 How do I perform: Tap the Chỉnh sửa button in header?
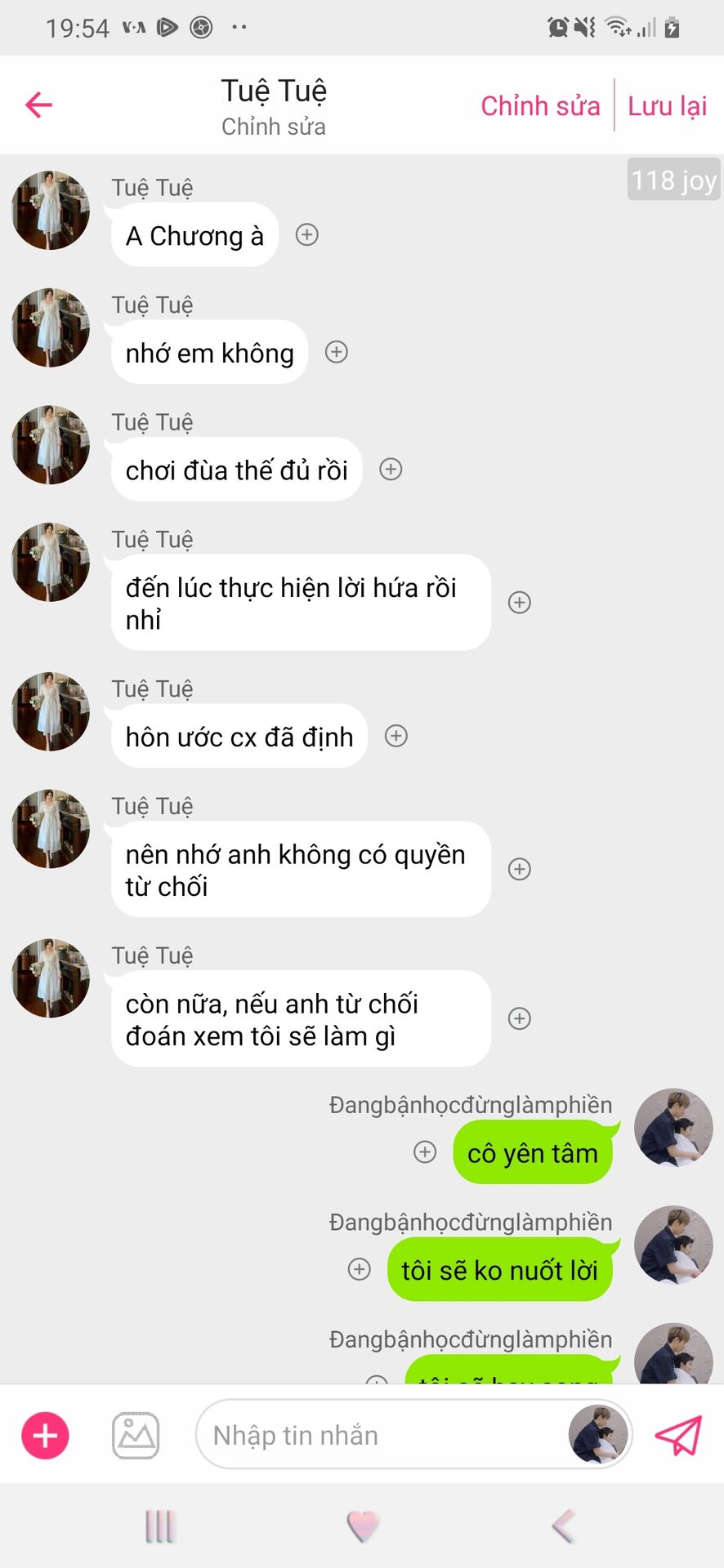click(x=540, y=106)
